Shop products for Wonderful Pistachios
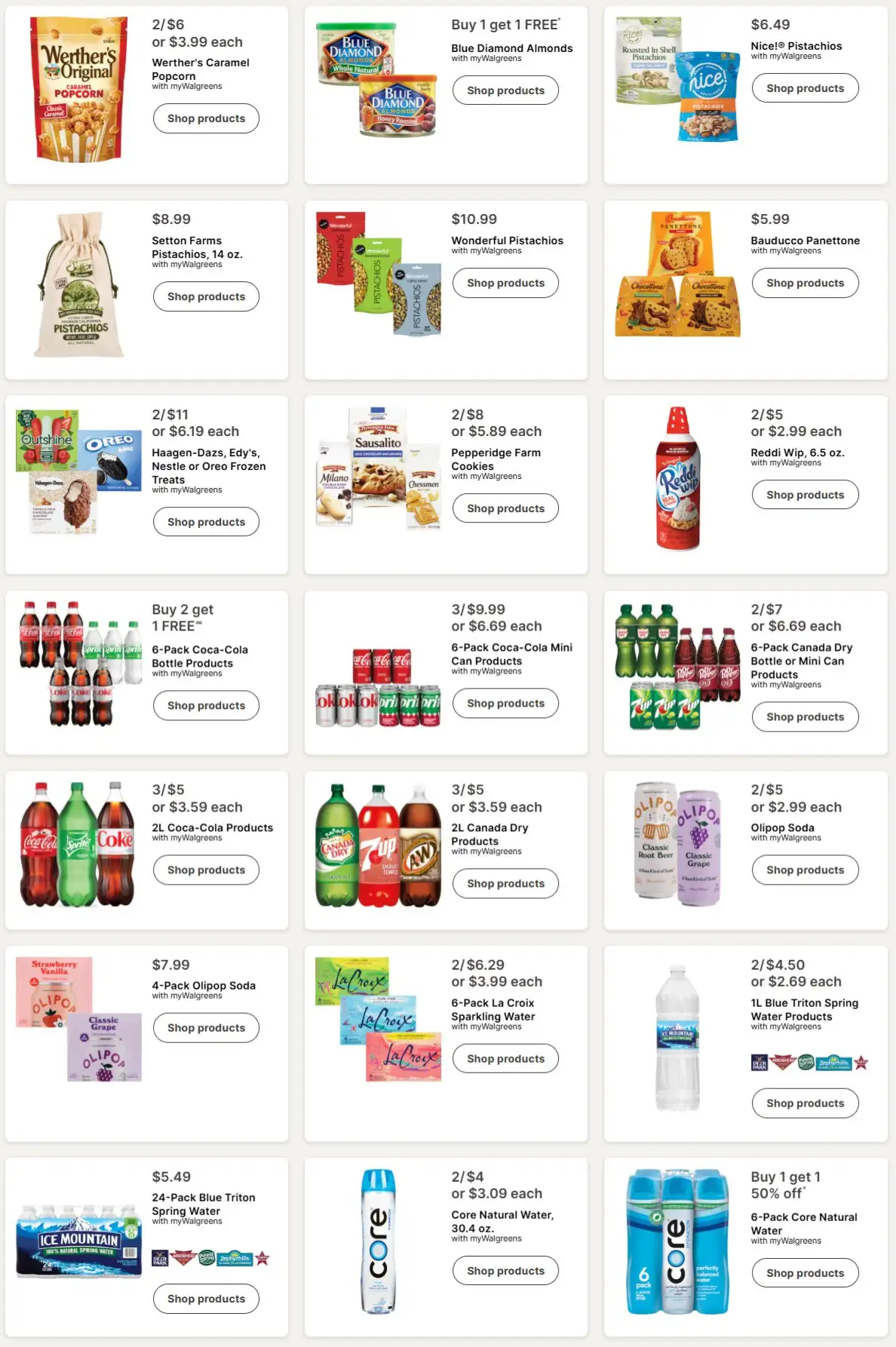Image resolution: width=896 pixels, height=1347 pixels. coord(505,283)
